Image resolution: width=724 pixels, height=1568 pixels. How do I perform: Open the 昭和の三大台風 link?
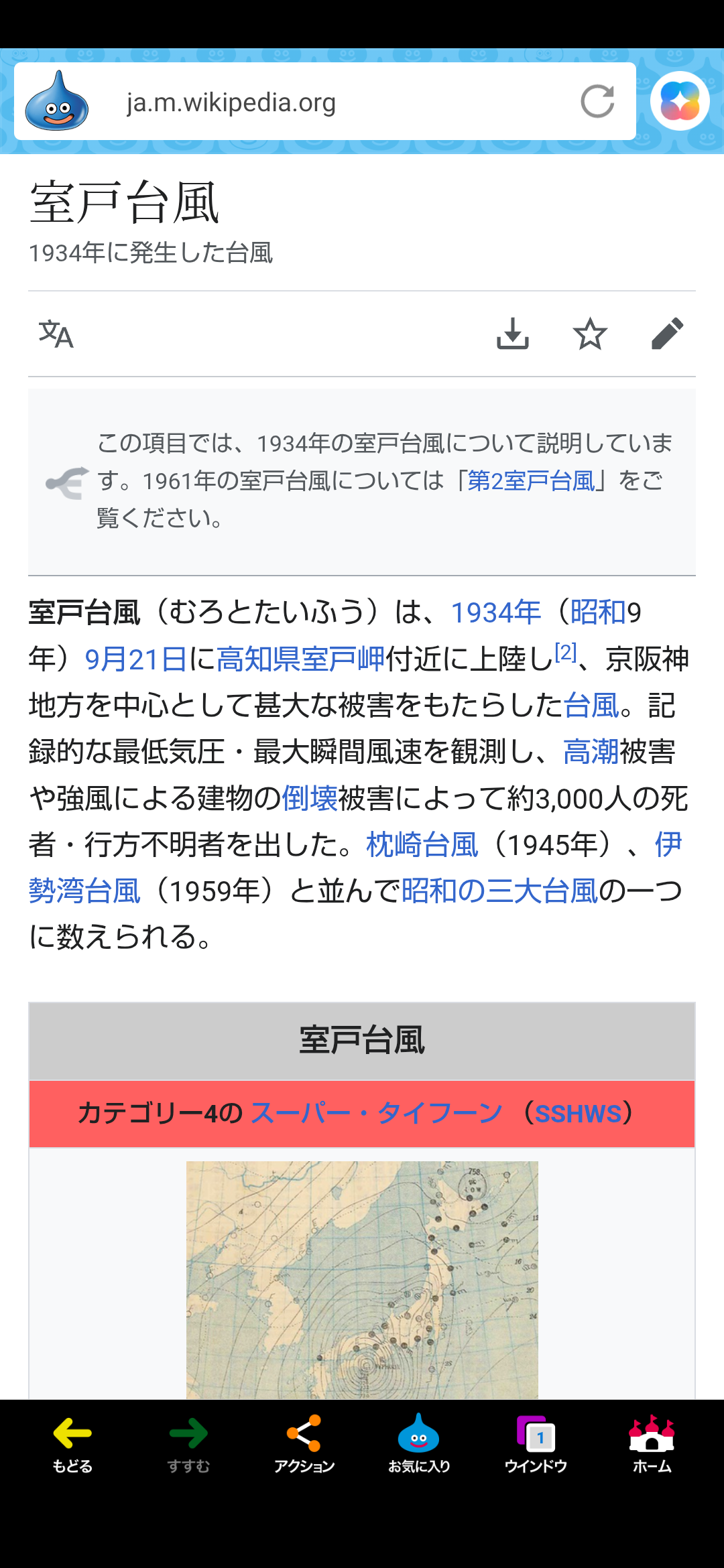coord(499,891)
